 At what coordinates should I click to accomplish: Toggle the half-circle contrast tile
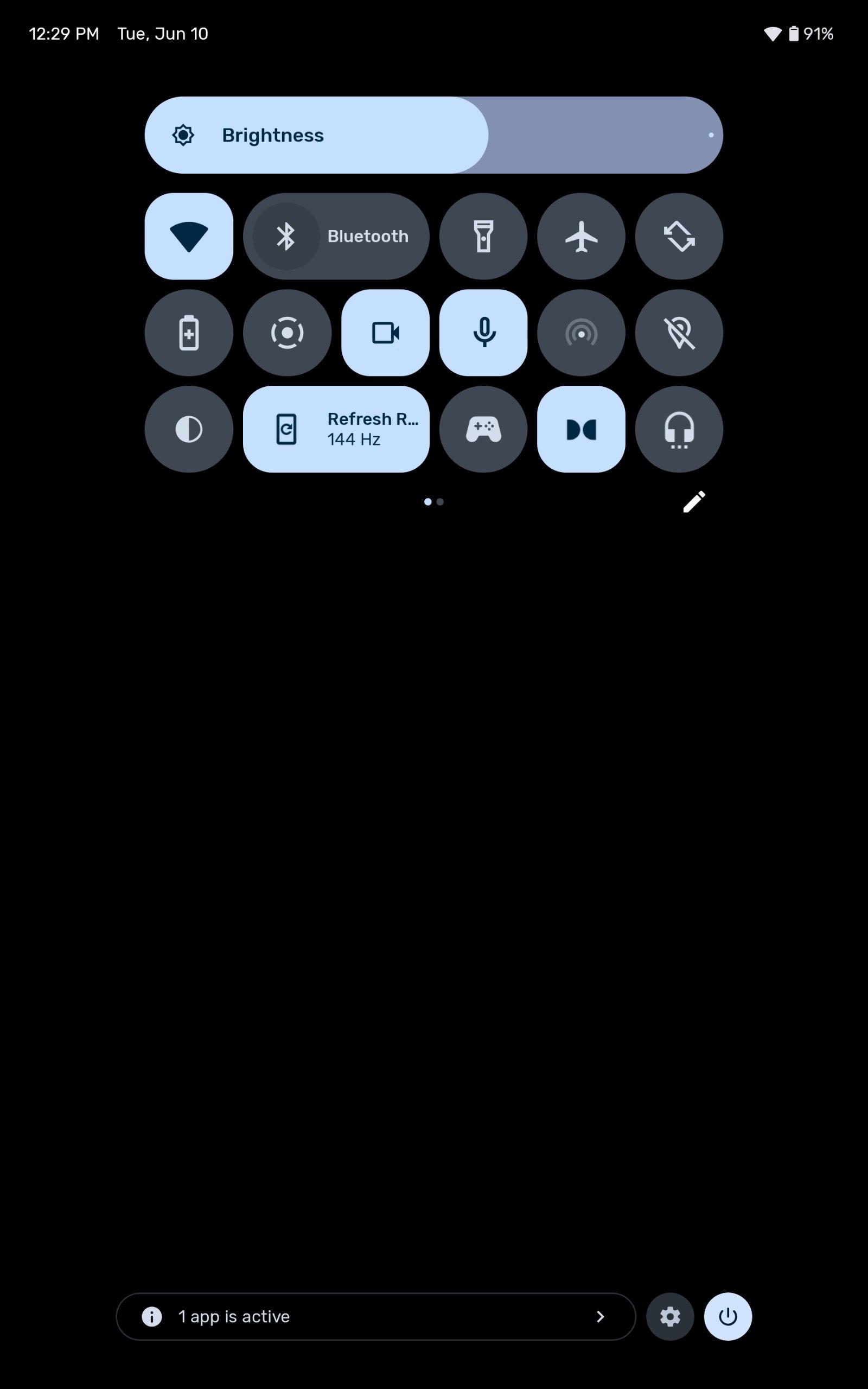189,429
